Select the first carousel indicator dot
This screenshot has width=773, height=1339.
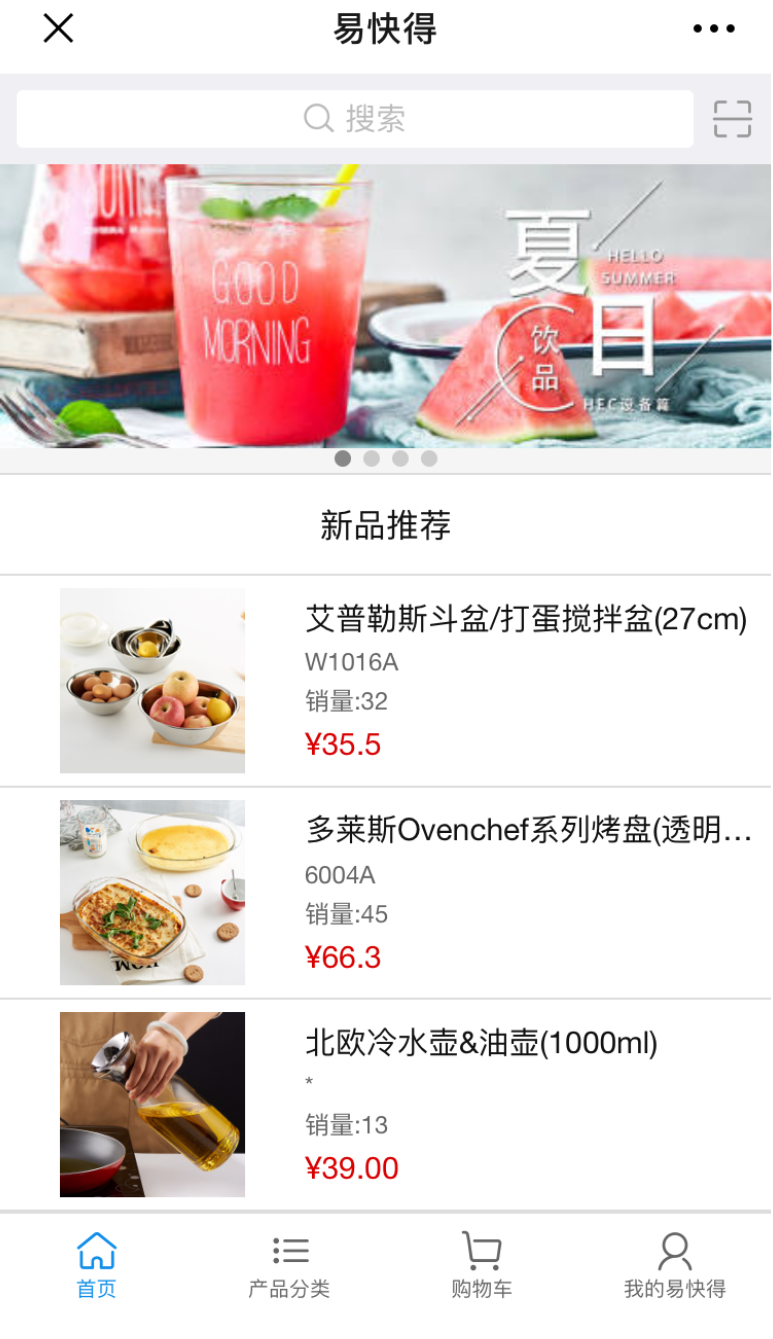(x=343, y=459)
